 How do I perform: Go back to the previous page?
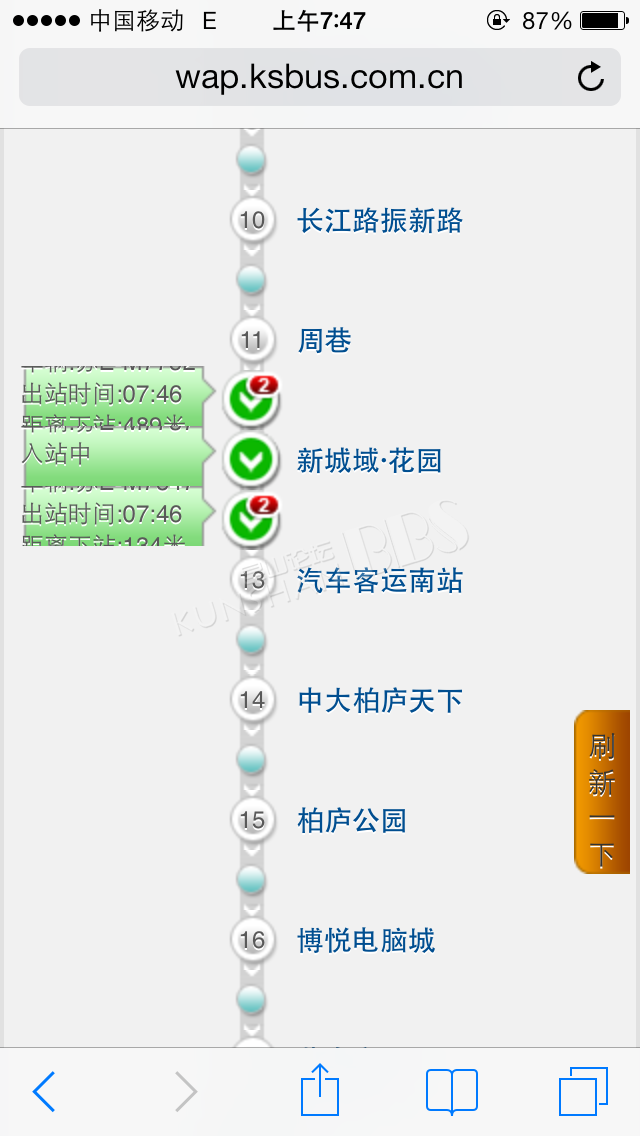44,1091
